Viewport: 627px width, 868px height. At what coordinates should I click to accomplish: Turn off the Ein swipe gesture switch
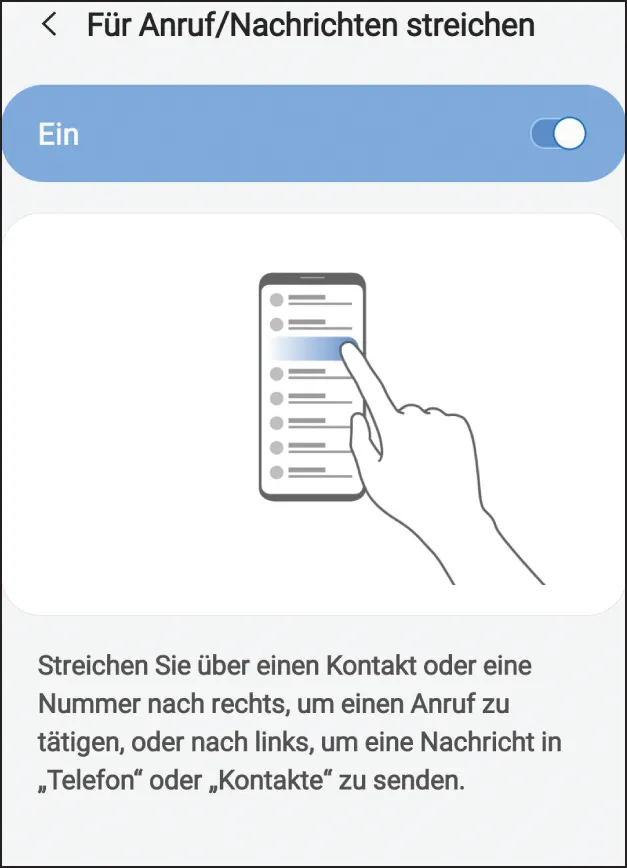tap(558, 134)
